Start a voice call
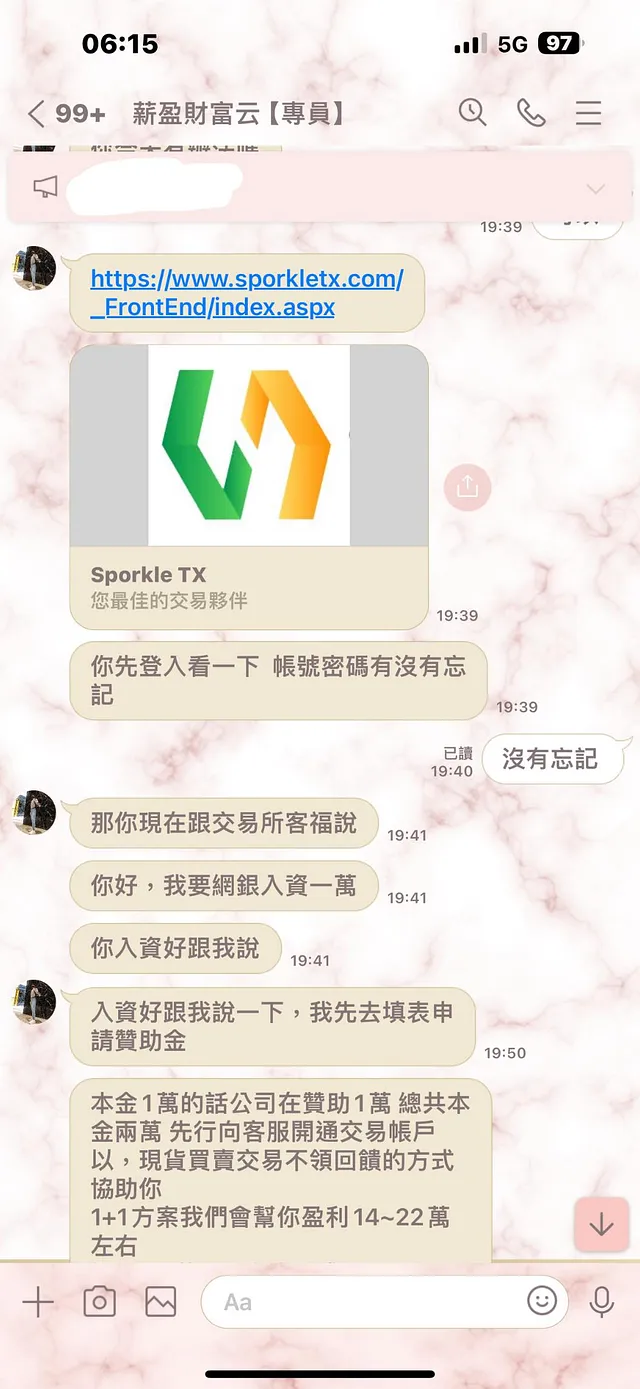This screenshot has height=1389, width=640. click(x=531, y=113)
